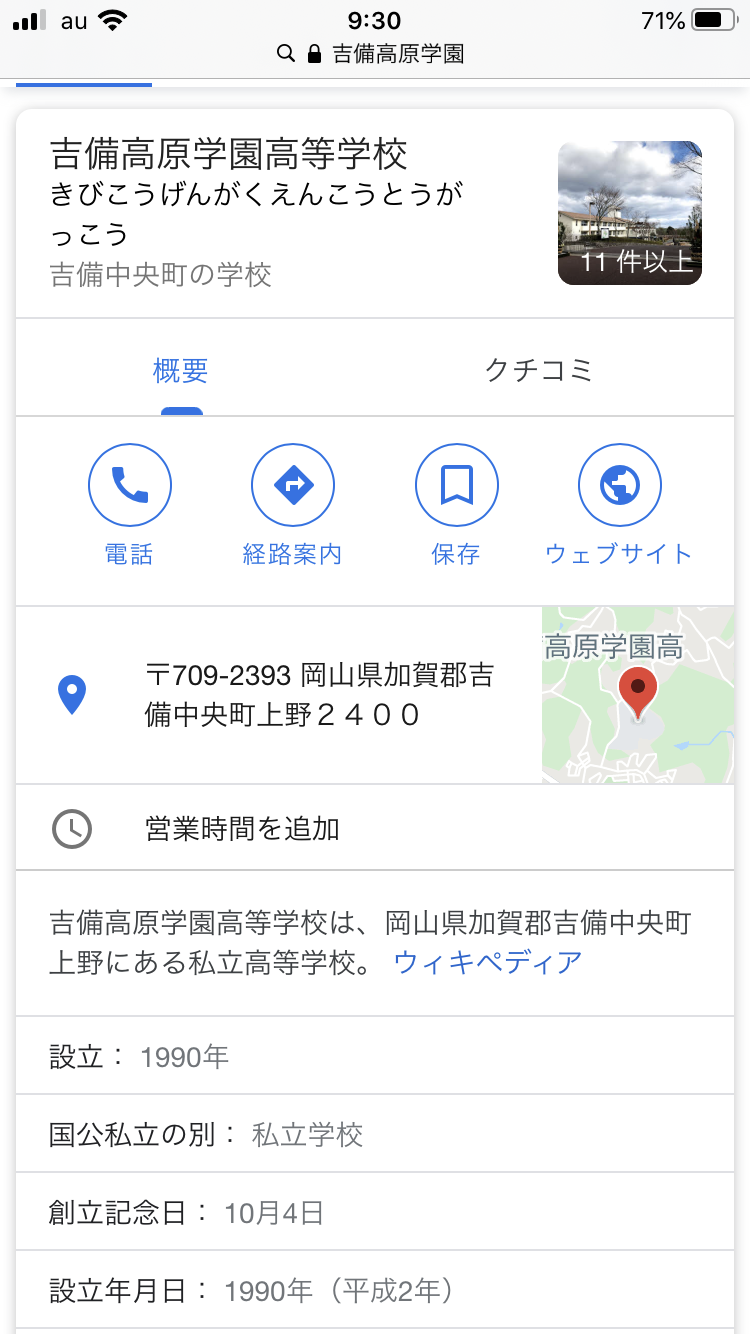Switch to the クチコミ tab
This screenshot has width=750, height=1334.
(x=538, y=370)
